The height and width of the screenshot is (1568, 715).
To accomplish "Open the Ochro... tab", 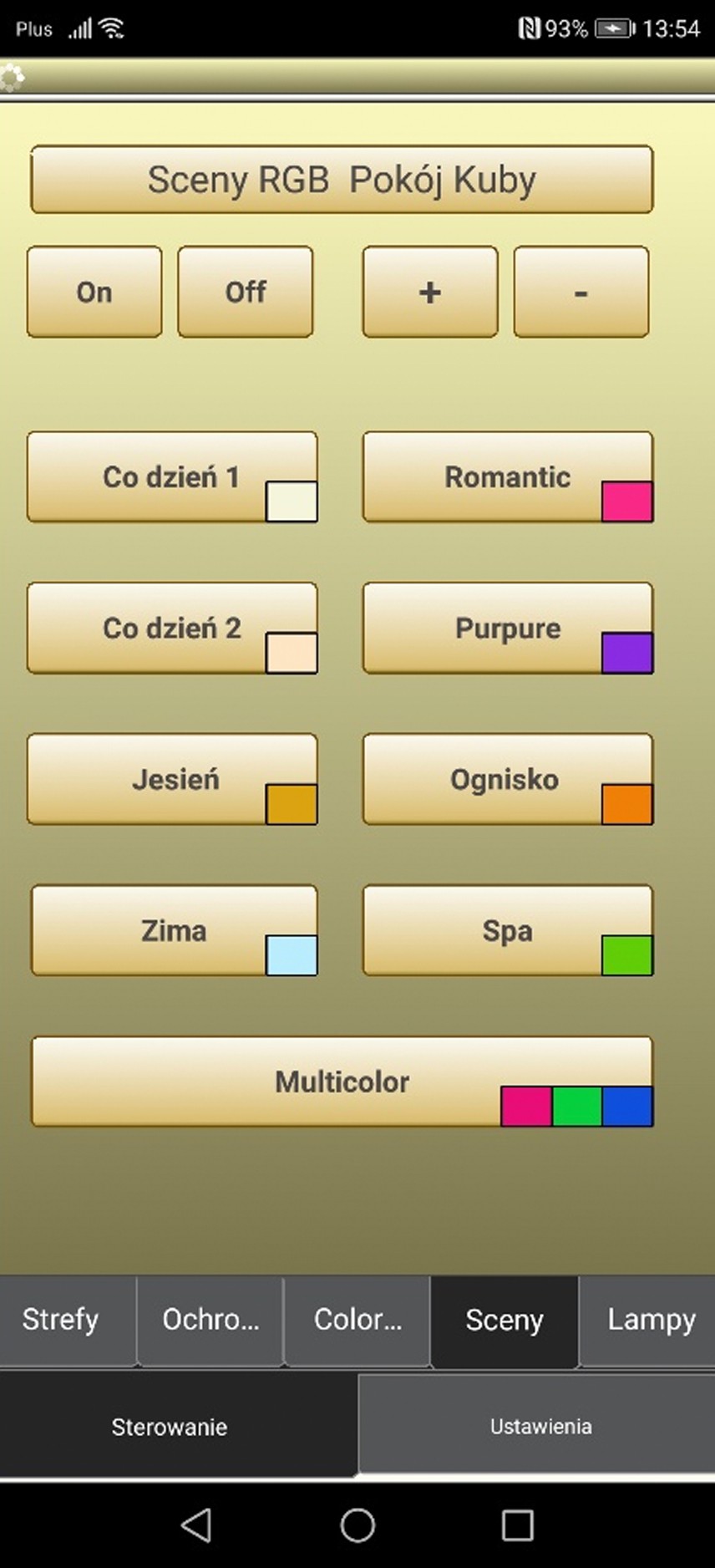I will pos(210,1321).
